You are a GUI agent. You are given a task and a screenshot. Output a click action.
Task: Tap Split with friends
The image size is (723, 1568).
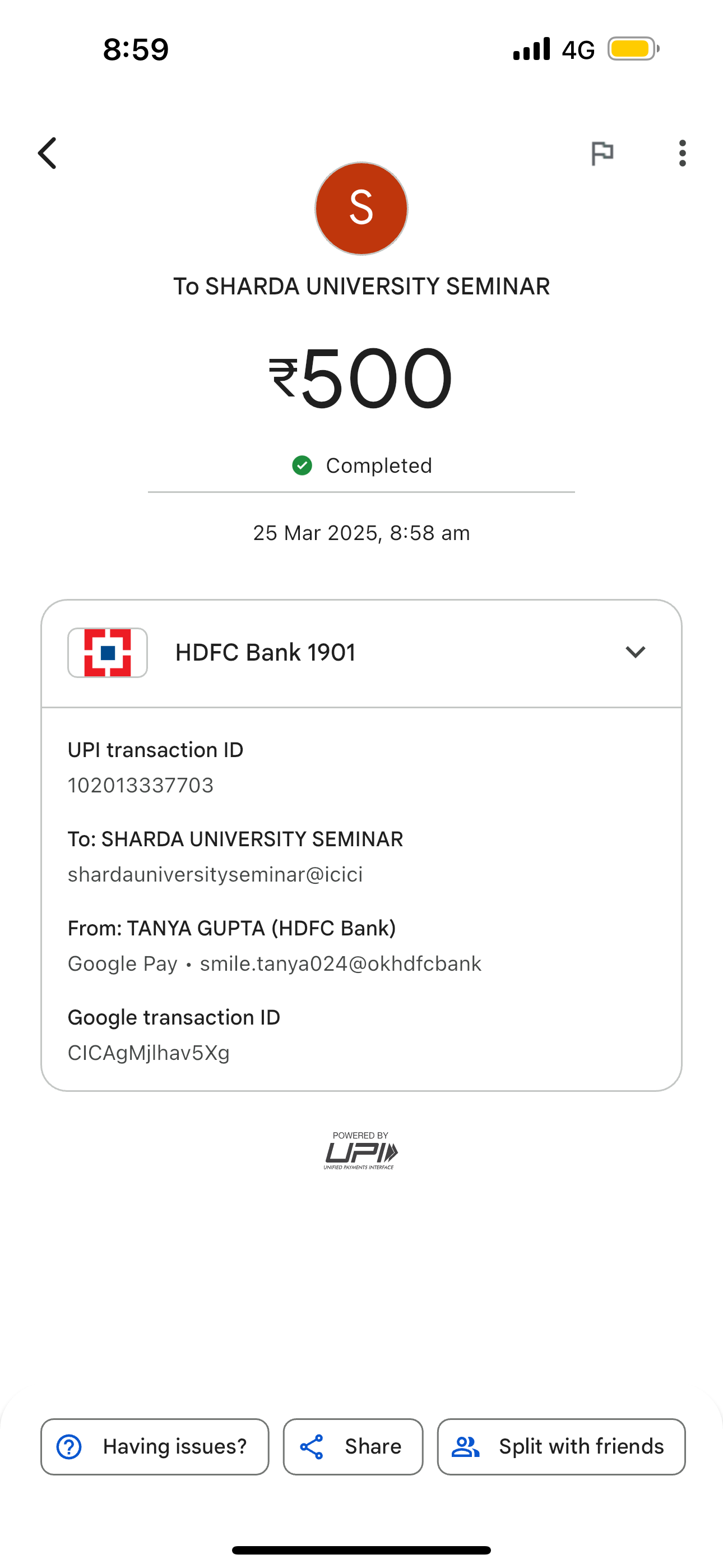point(561,1446)
